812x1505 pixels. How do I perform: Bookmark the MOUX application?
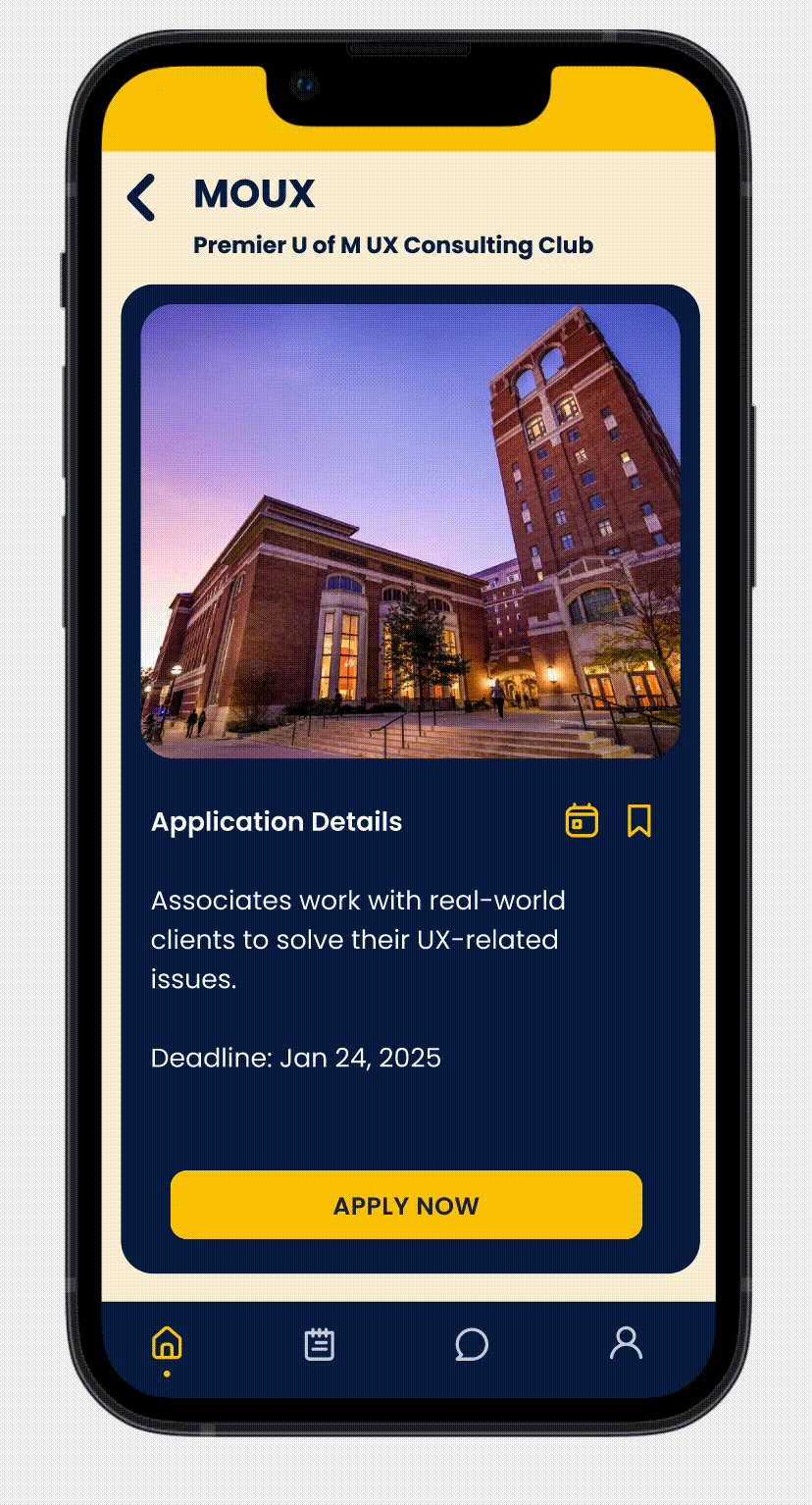coord(639,820)
